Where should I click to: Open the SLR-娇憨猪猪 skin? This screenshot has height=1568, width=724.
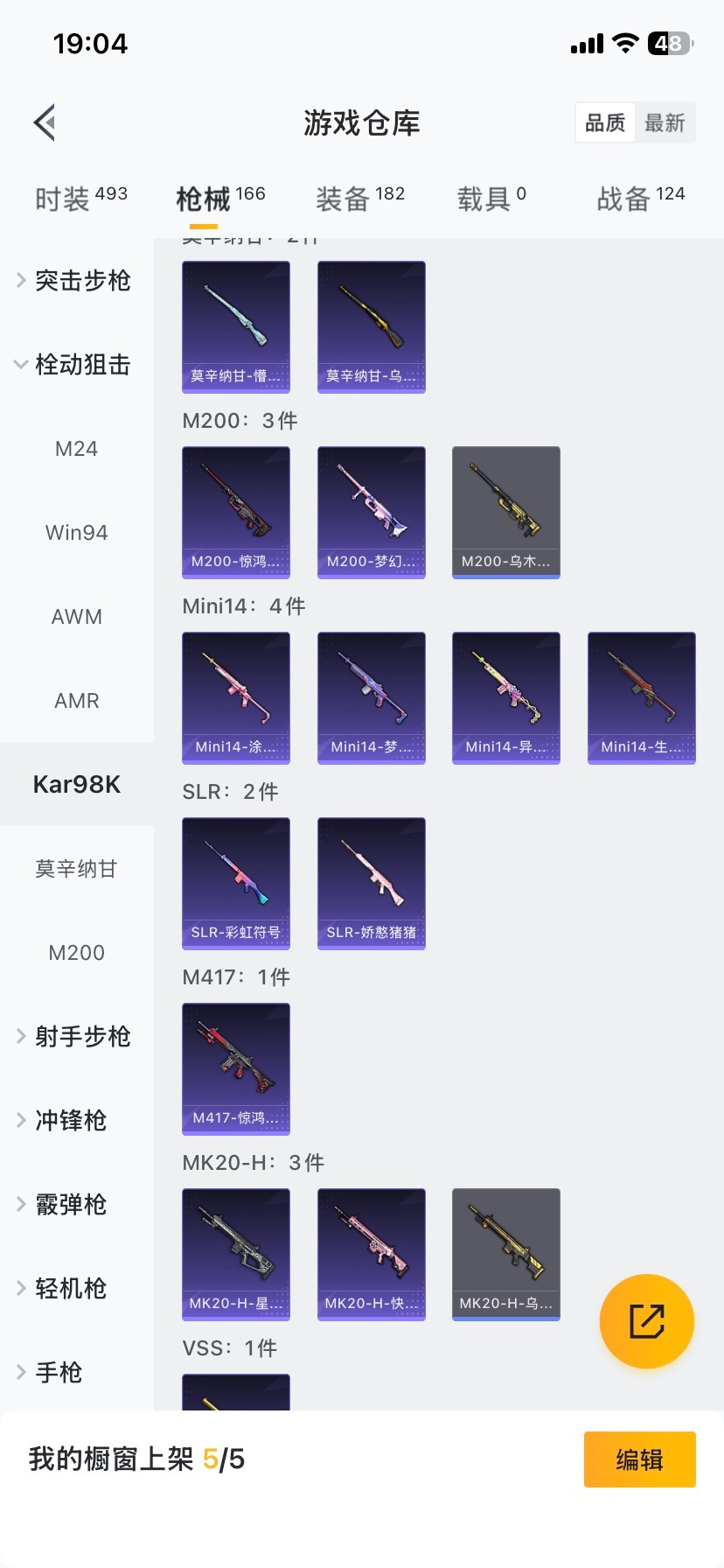372,883
